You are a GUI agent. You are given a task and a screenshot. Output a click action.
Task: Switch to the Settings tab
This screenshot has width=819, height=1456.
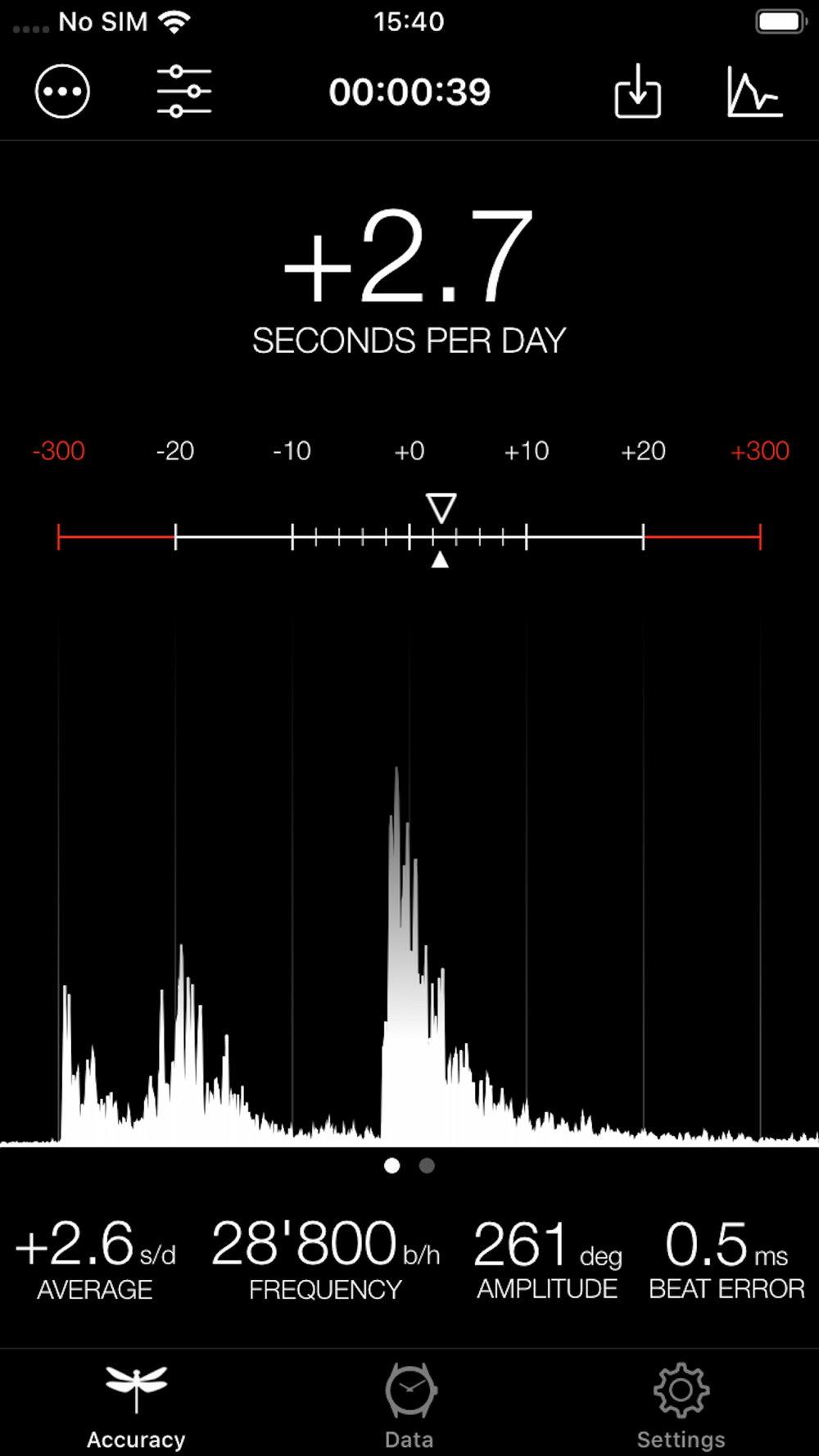pyautogui.click(x=681, y=1405)
